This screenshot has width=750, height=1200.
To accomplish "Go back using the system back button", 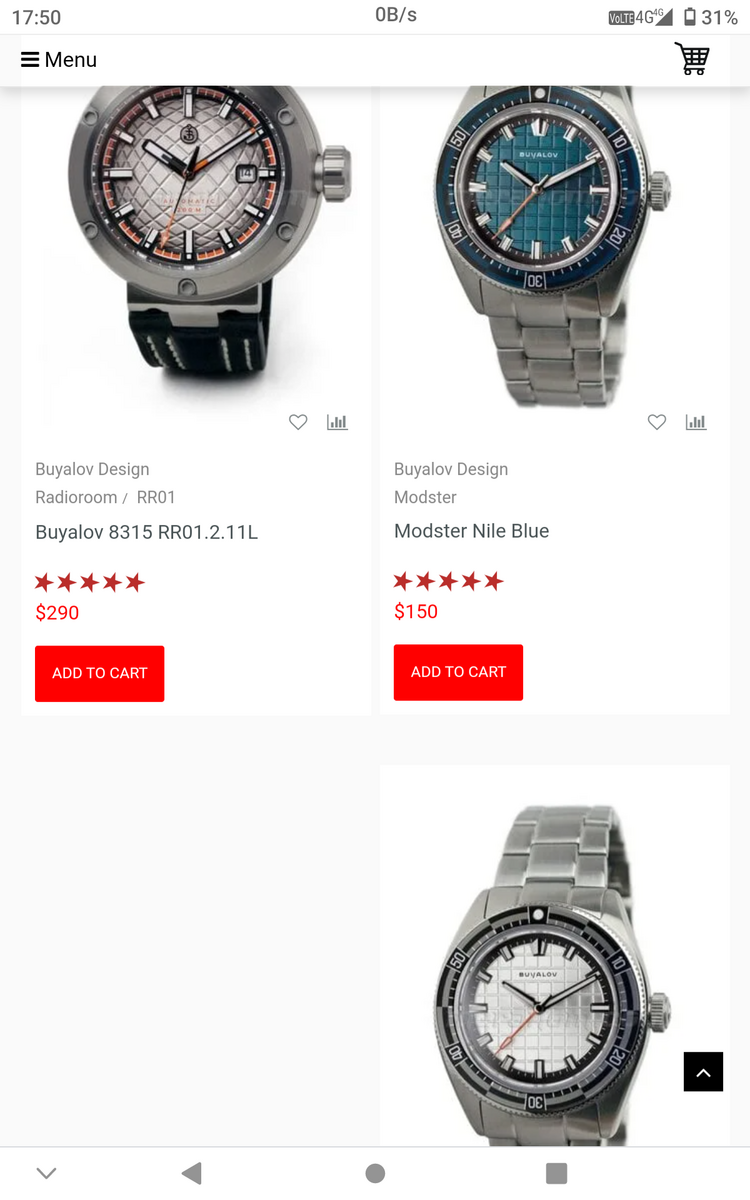I will [x=192, y=1173].
